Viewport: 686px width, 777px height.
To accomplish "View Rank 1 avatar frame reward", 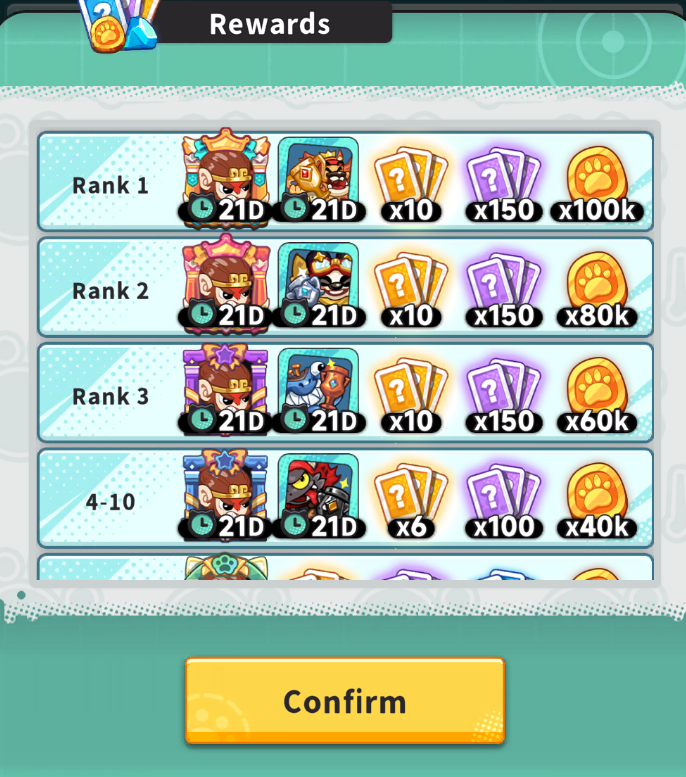I will coord(226,178).
